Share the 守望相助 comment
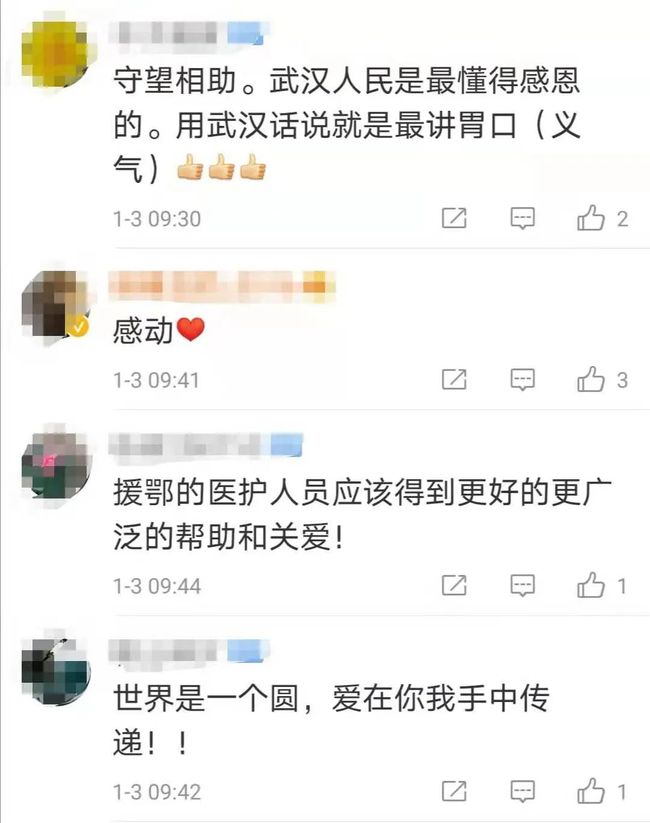650x823 pixels. click(455, 218)
